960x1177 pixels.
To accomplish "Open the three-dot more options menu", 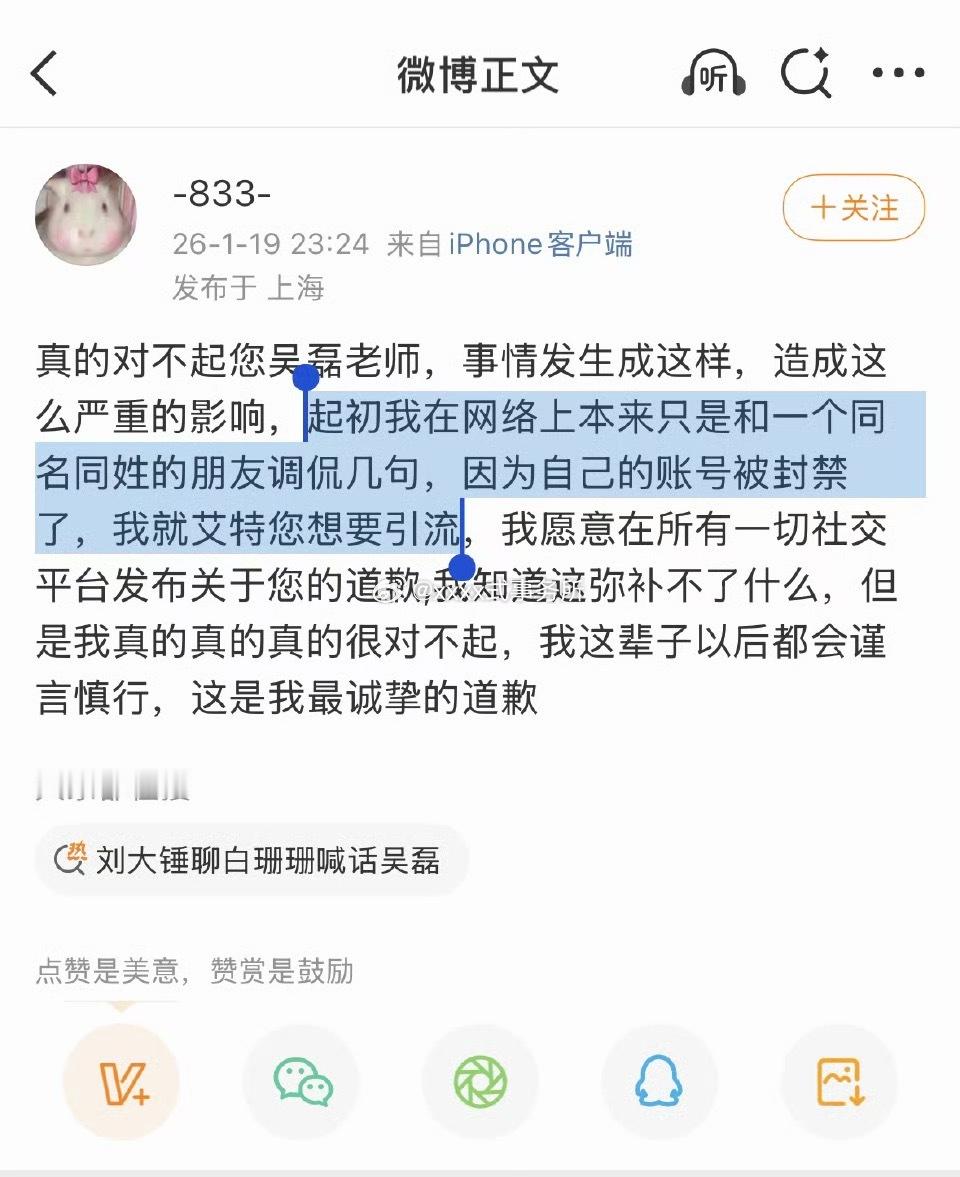I will 897,72.
